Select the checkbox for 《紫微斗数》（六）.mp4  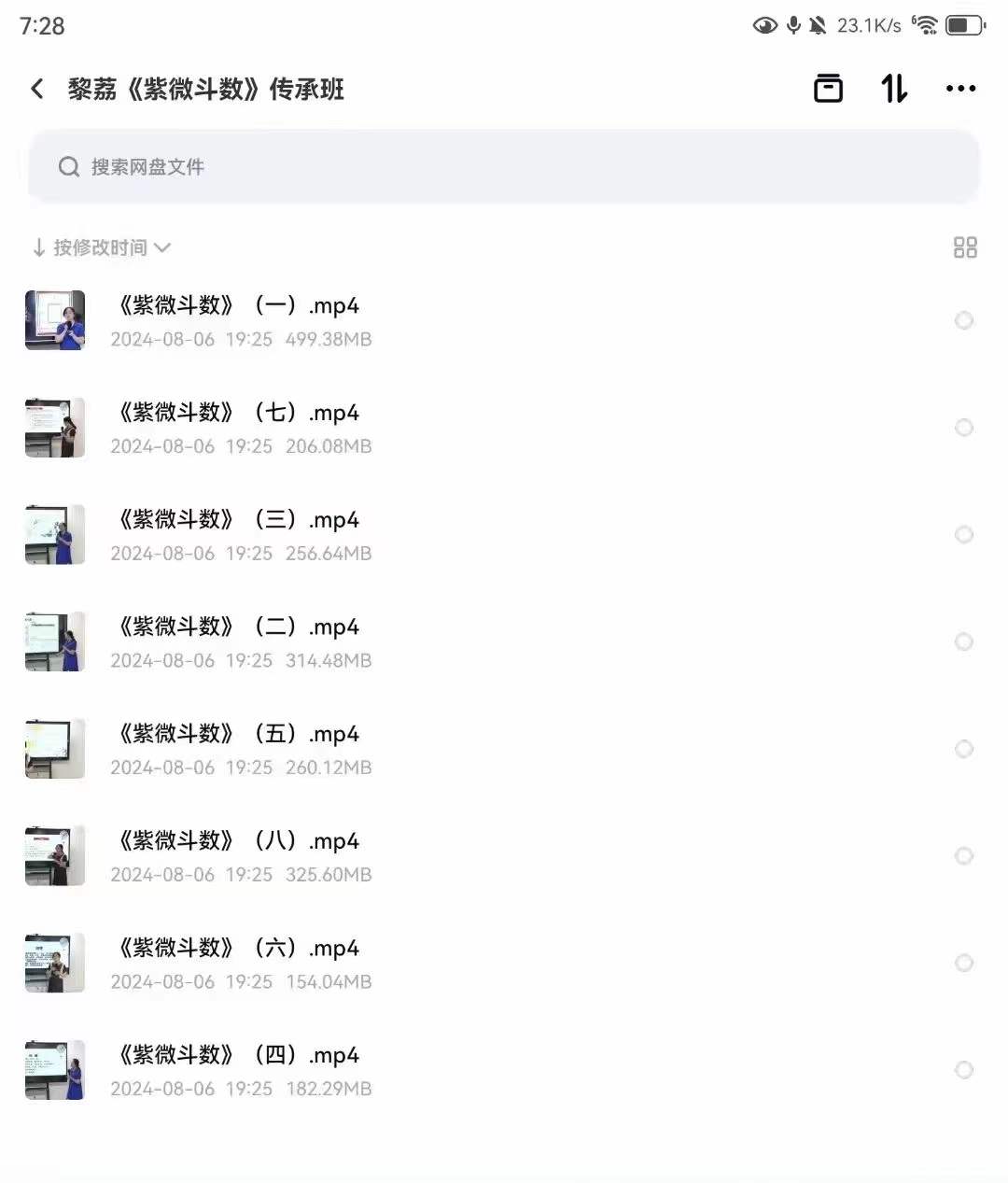[x=964, y=963]
